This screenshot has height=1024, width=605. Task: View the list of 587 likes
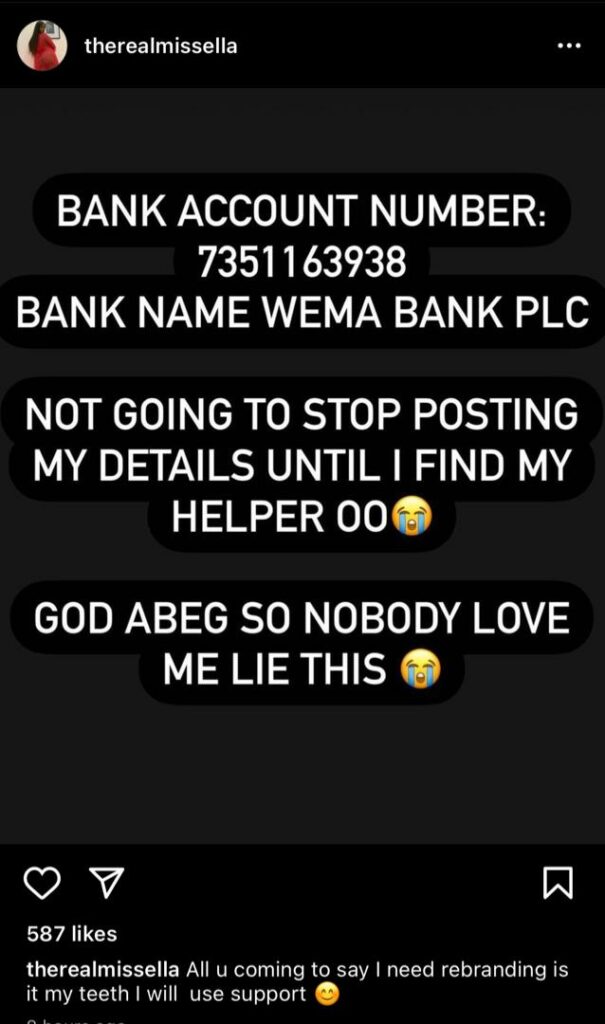coord(71,934)
